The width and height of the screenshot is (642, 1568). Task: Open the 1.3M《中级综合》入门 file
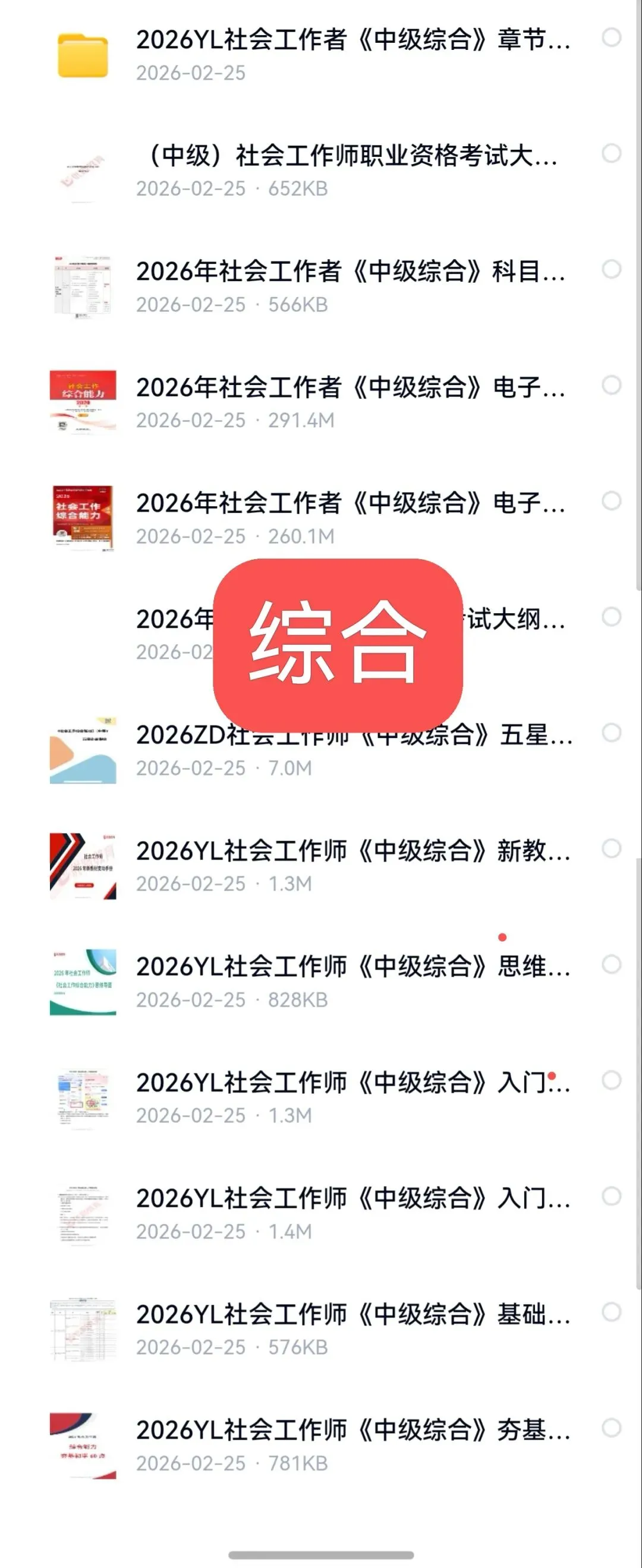coord(353,1083)
